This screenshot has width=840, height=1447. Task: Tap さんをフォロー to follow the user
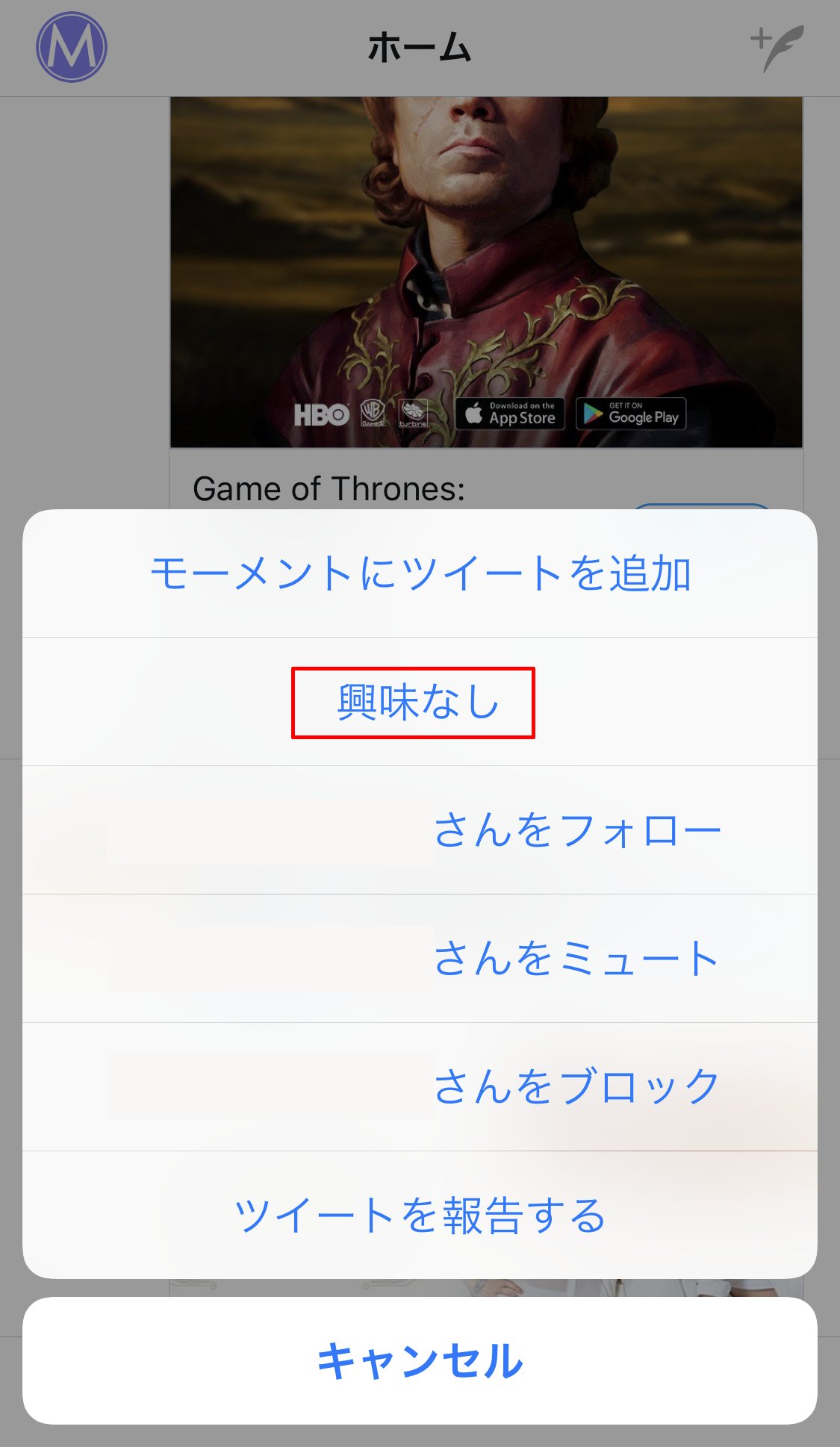[x=420, y=830]
